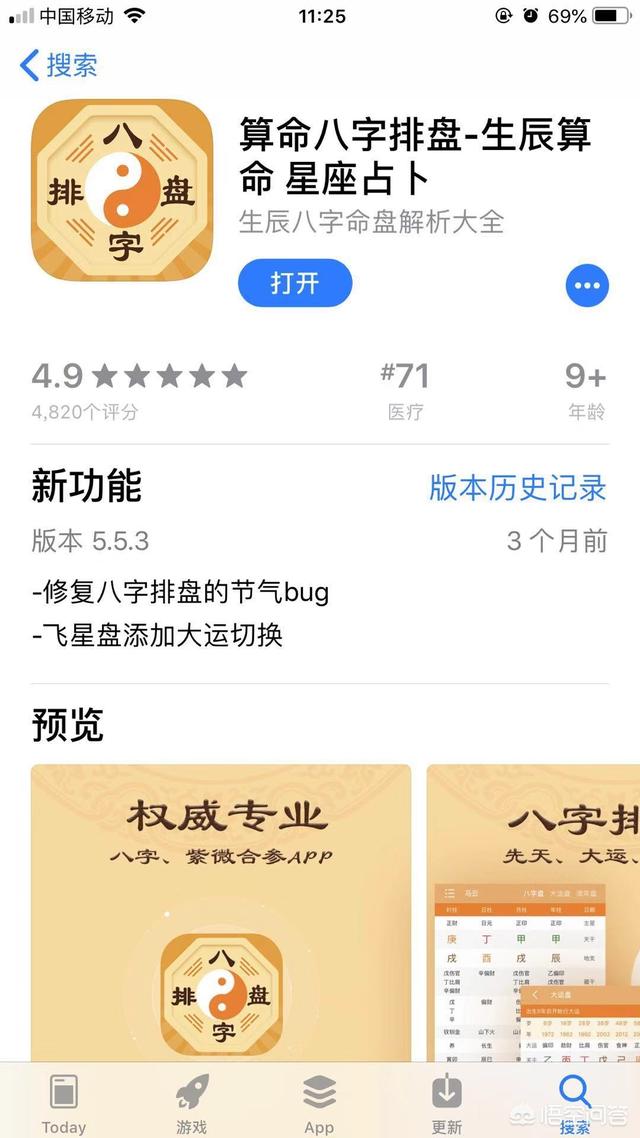Open the 权威专业 preview screenshot

click(x=221, y=910)
